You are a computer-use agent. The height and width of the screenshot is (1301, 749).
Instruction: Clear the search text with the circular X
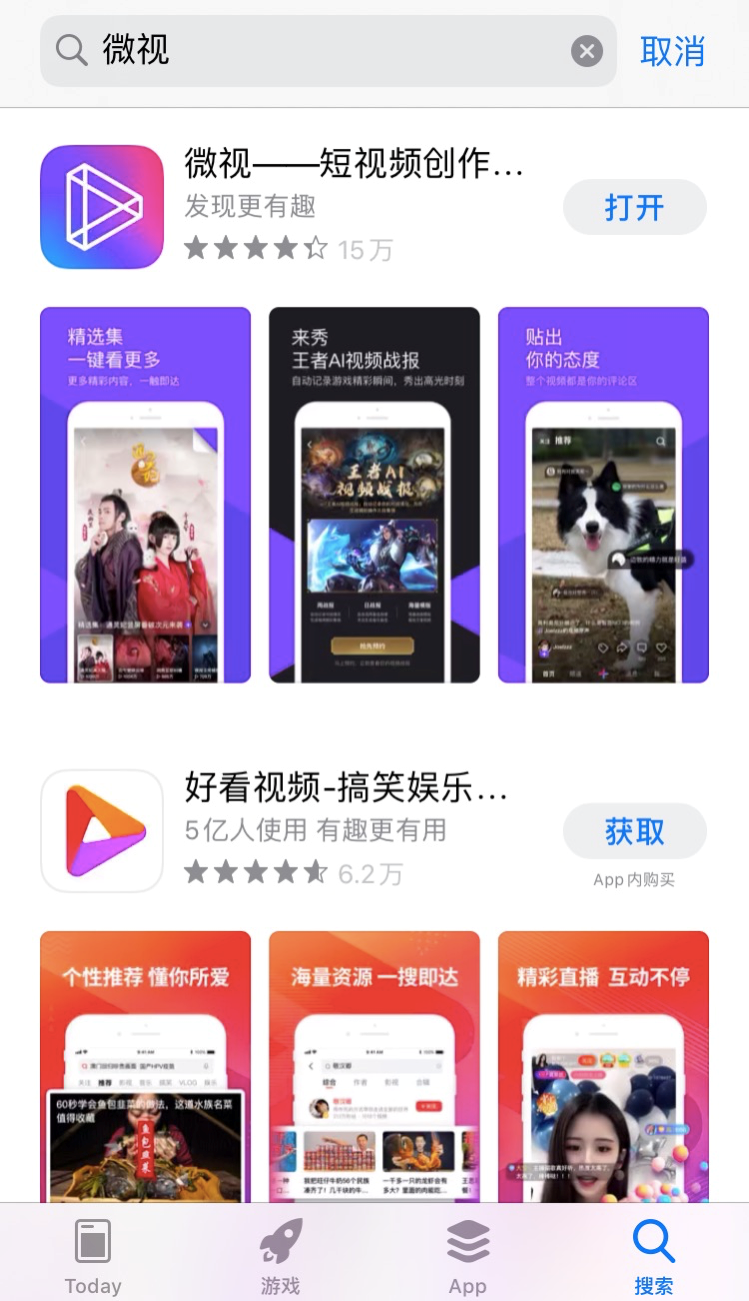(x=587, y=51)
